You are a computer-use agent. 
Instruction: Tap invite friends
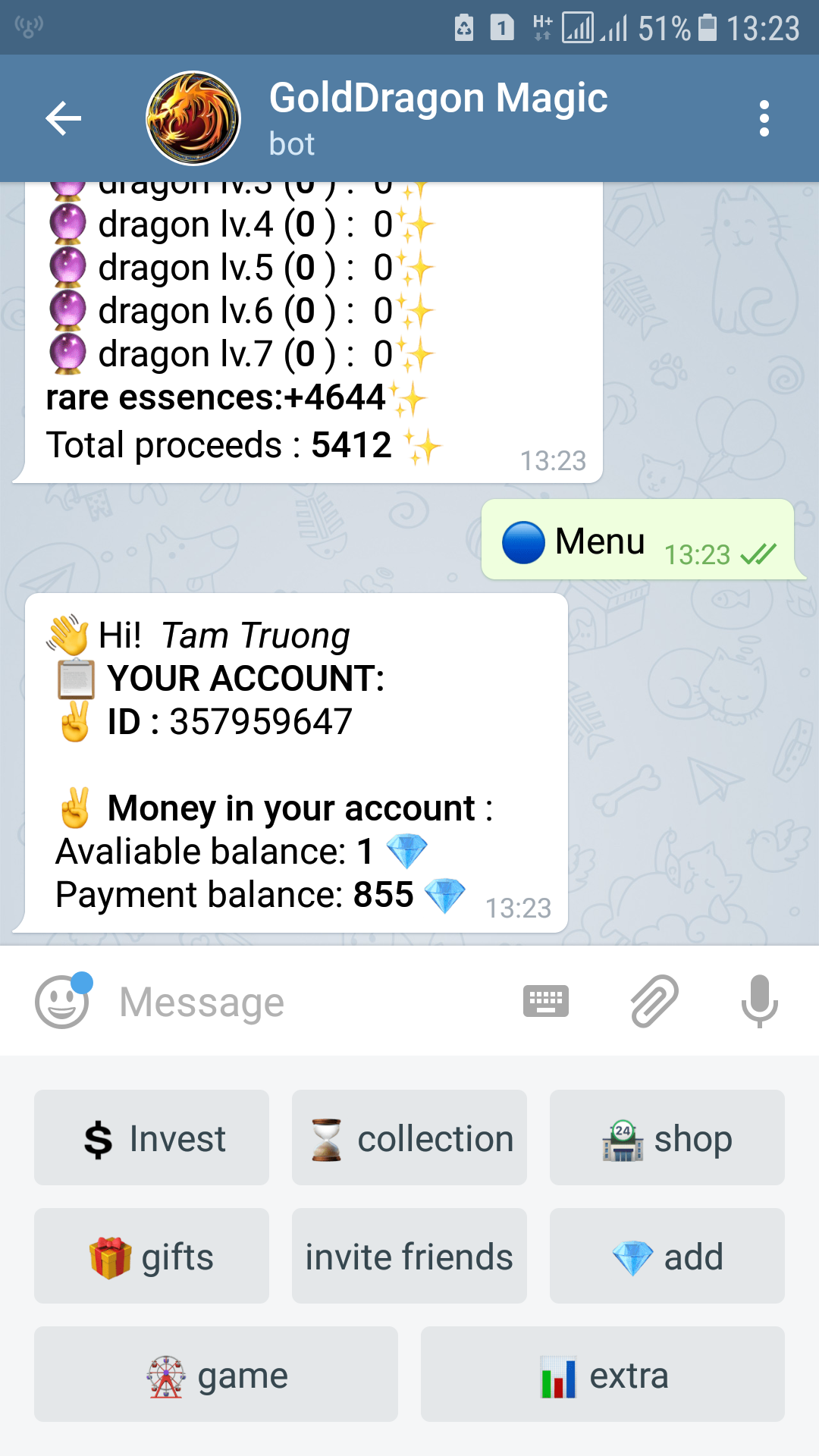click(x=409, y=1256)
